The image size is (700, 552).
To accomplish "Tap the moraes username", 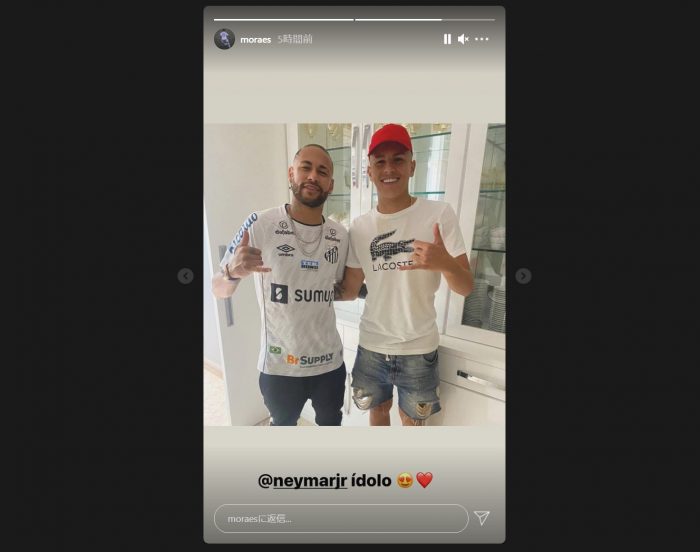I will (x=256, y=39).
